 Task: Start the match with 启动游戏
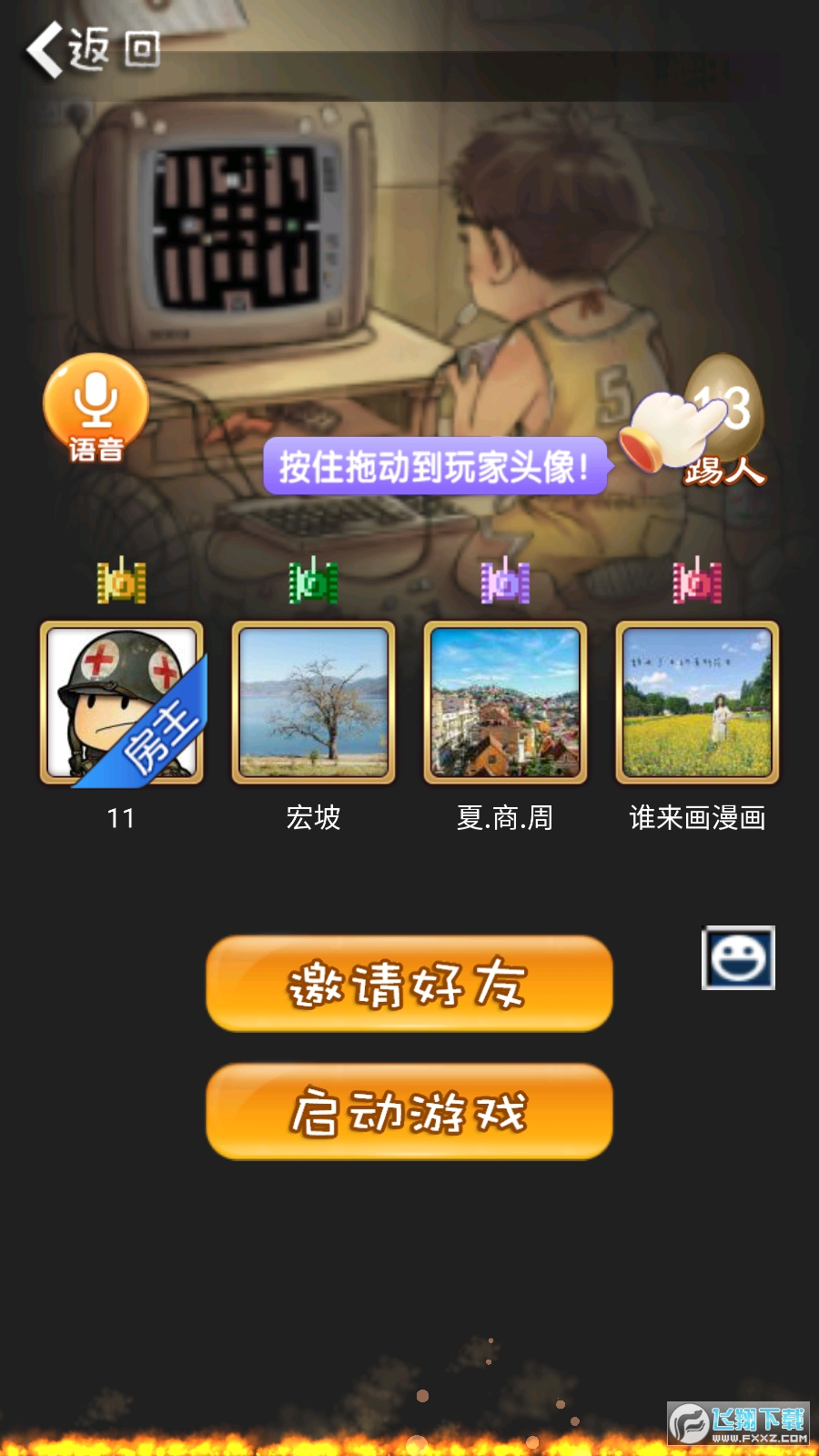pos(409,1112)
